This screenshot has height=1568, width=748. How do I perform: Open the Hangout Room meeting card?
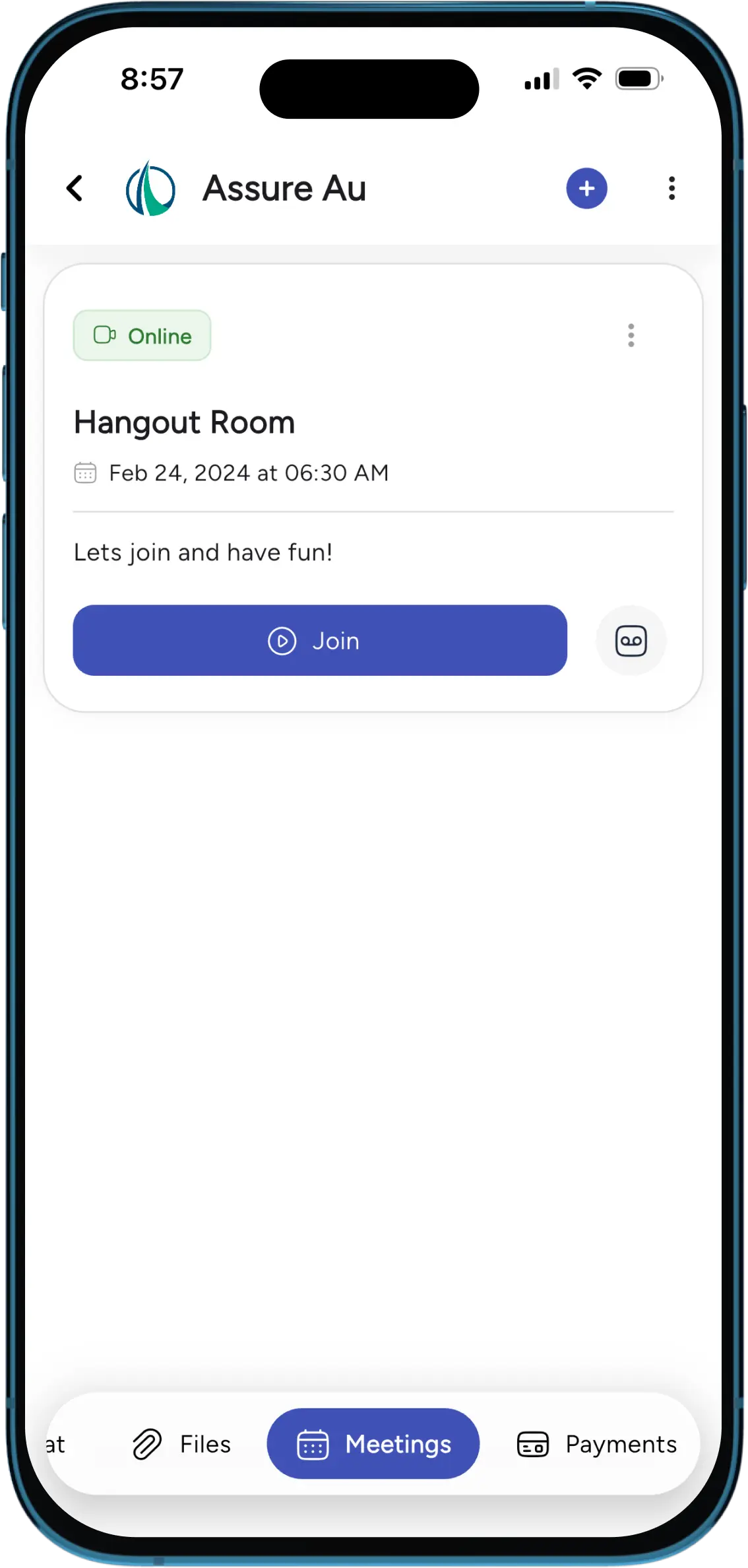click(185, 423)
